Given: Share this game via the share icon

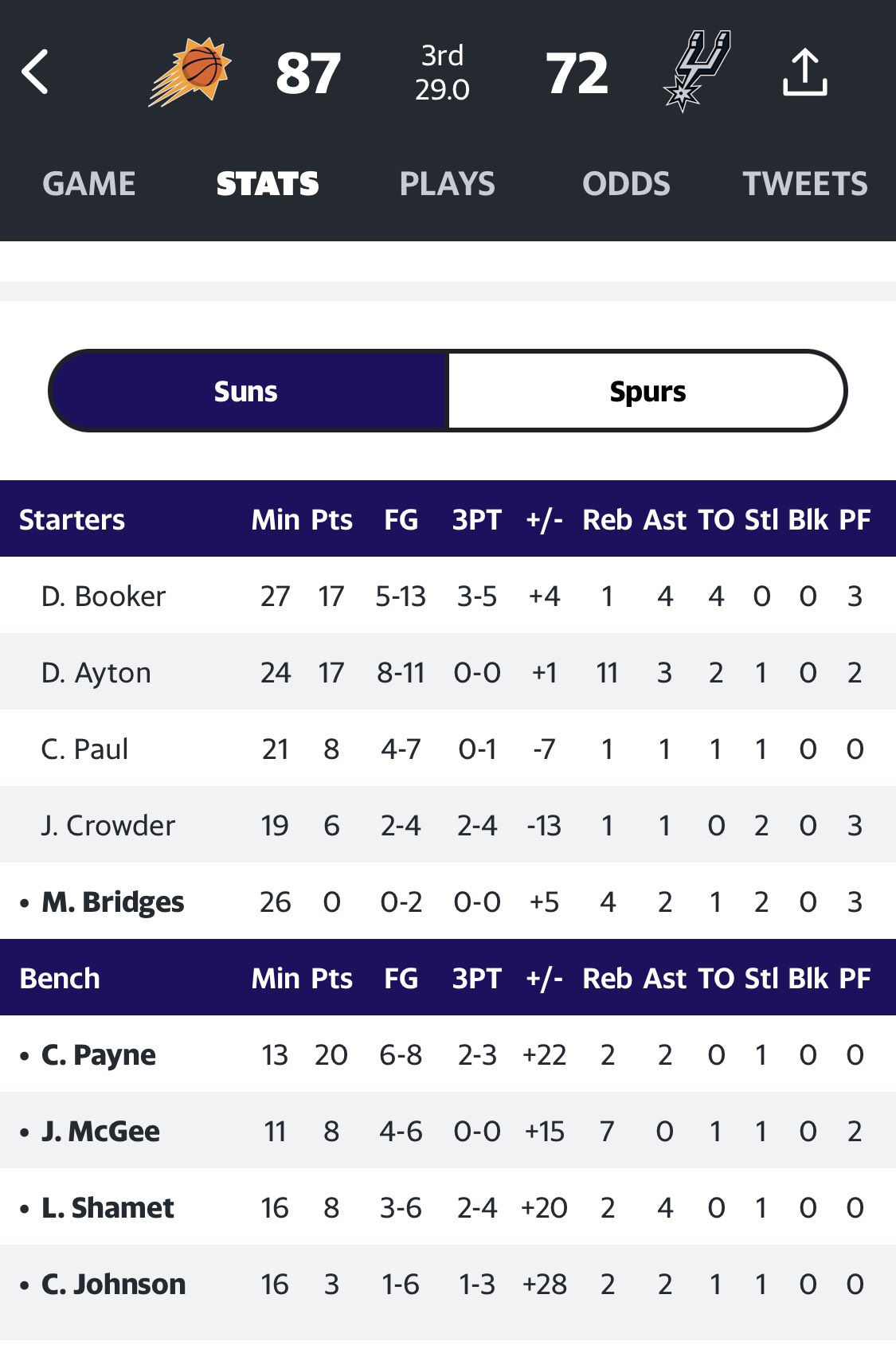Looking at the screenshot, I should (804, 72).
